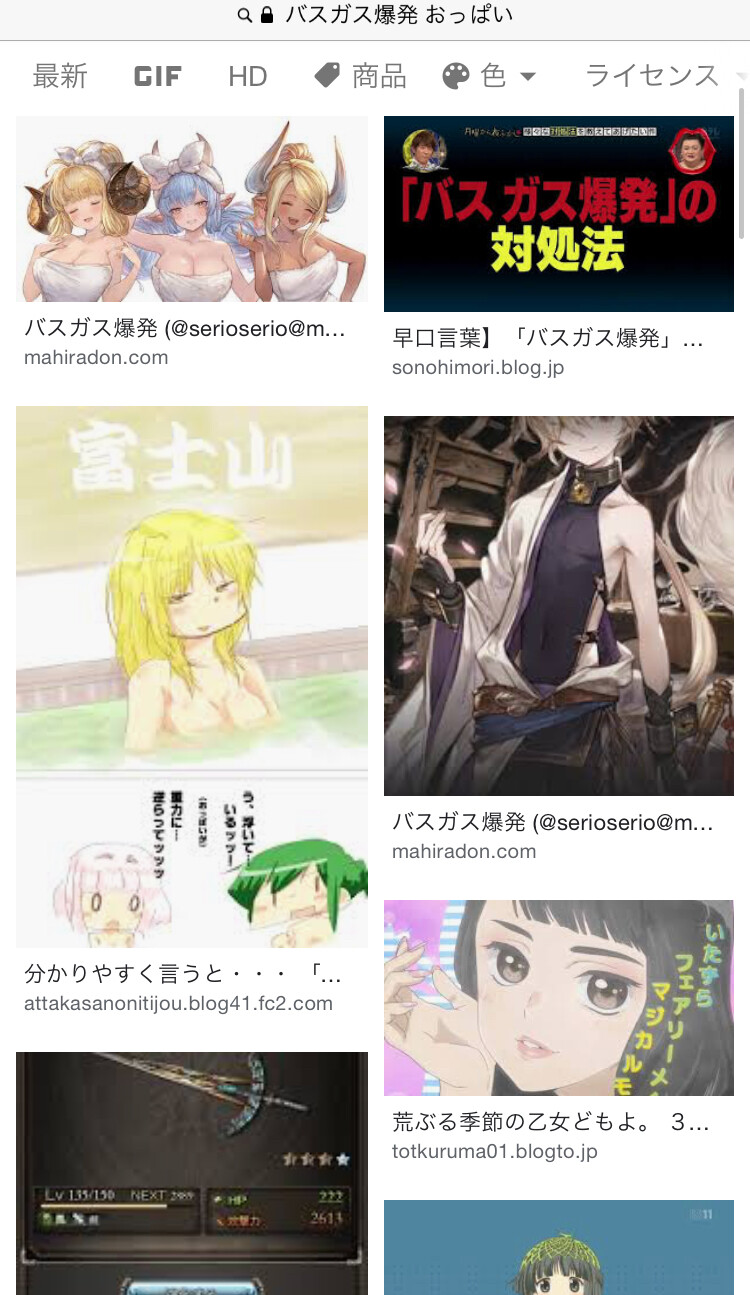Filter results by GIF
750x1295 pixels.
coord(158,76)
